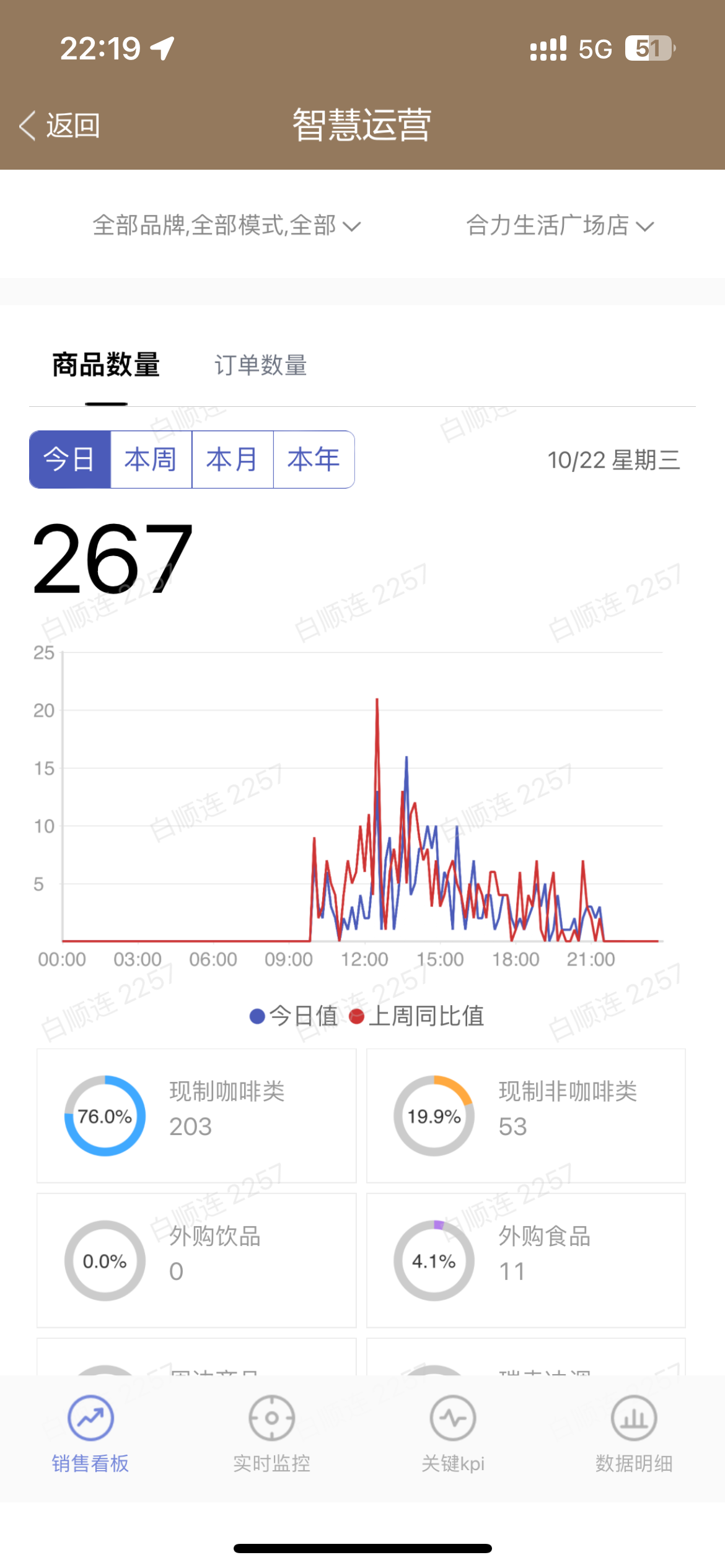Select the 商品数量 tab
The height and width of the screenshot is (1568, 725).
click(106, 365)
